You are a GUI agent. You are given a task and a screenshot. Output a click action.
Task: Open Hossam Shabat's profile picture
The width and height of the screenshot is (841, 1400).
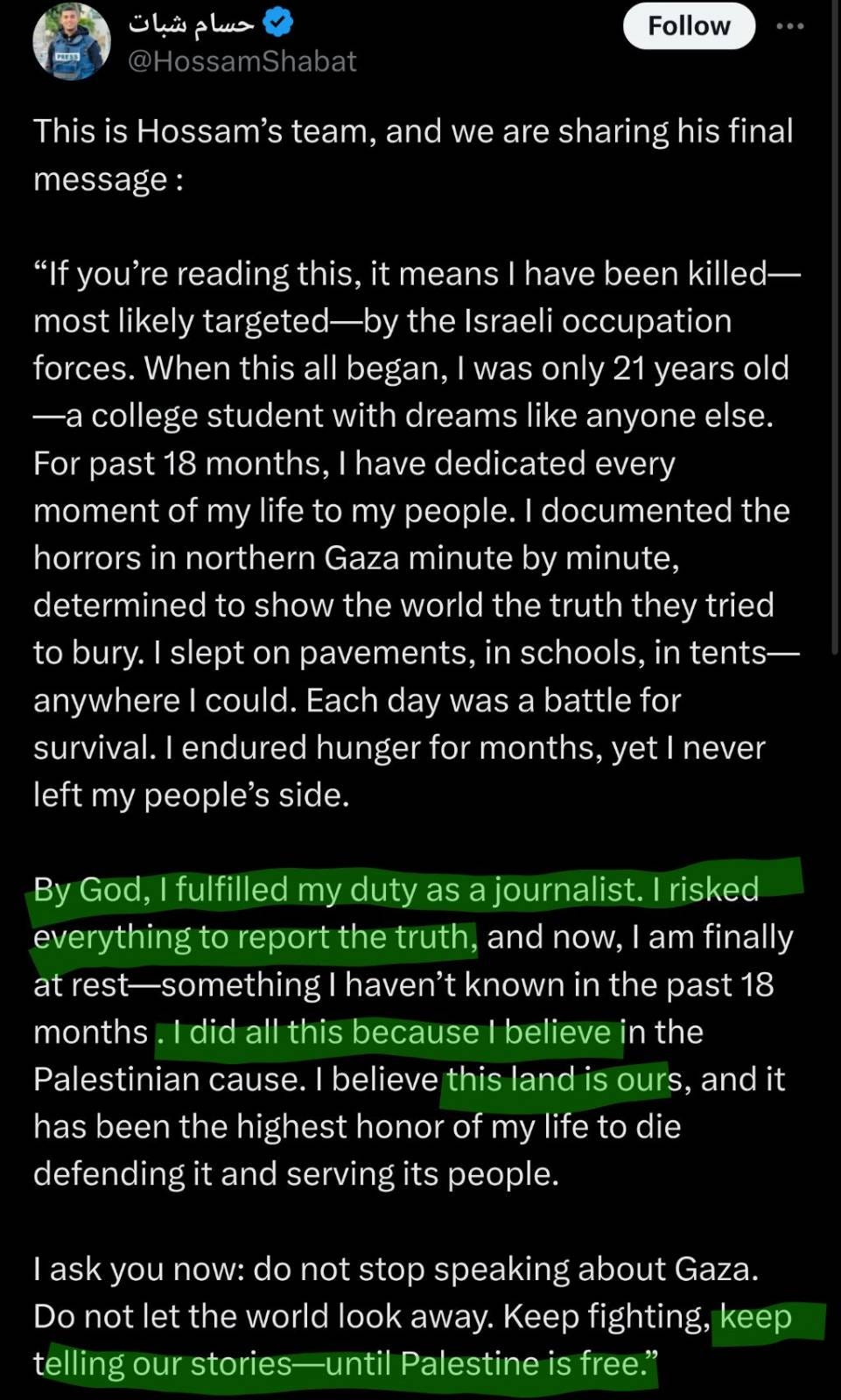[x=71, y=41]
